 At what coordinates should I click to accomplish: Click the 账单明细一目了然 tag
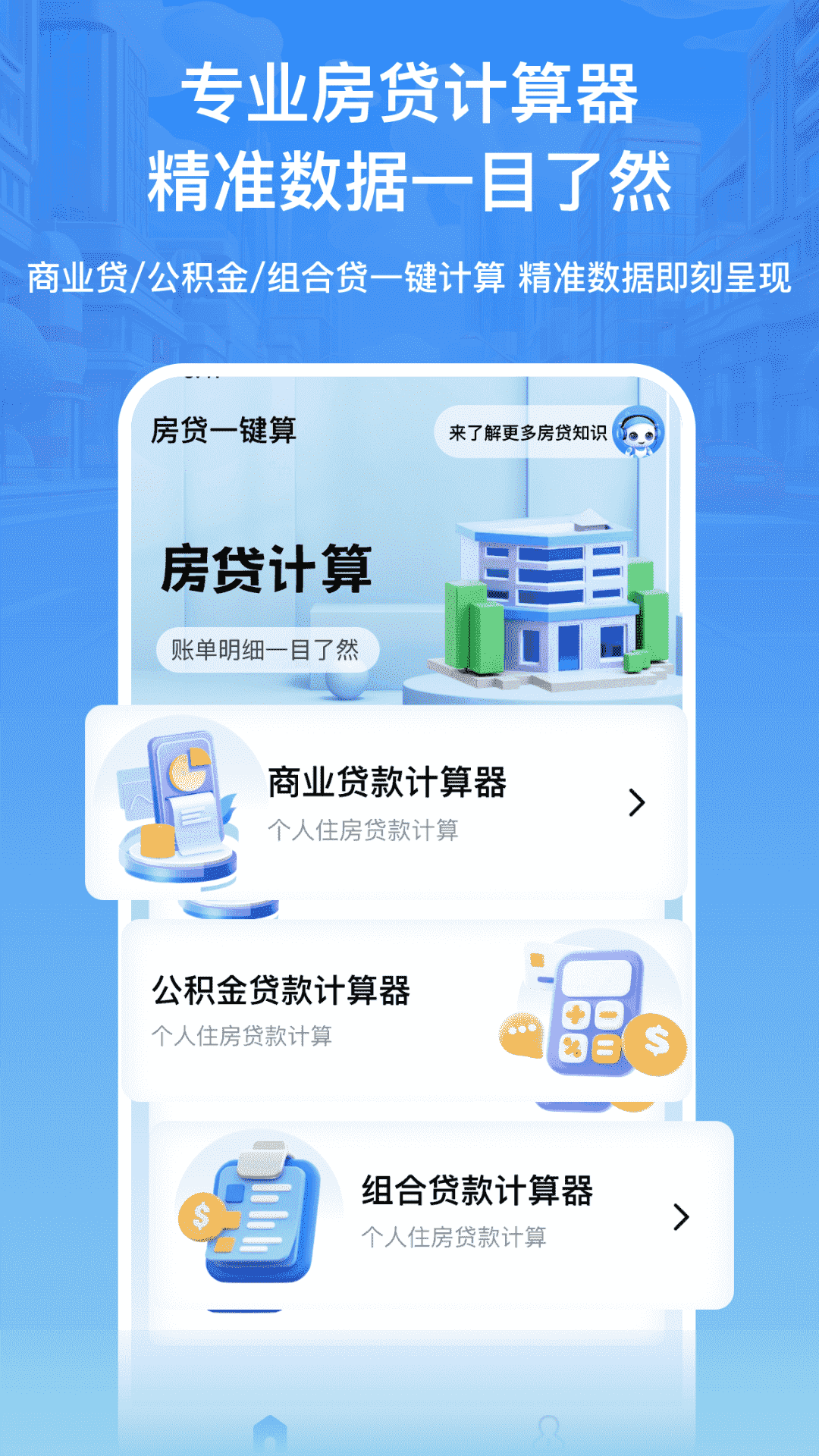coord(269,649)
